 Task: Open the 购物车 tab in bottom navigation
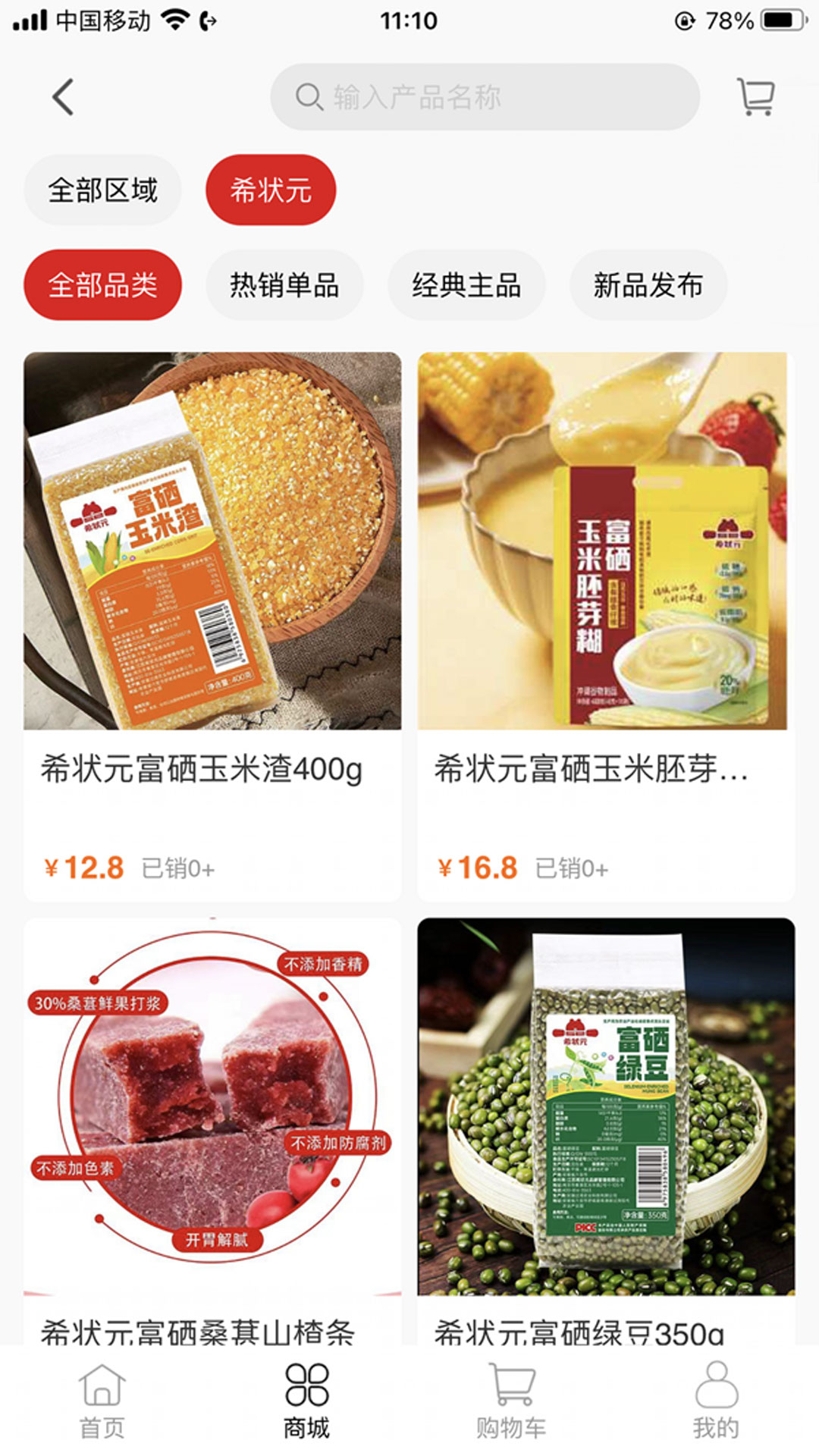pyautogui.click(x=512, y=1401)
